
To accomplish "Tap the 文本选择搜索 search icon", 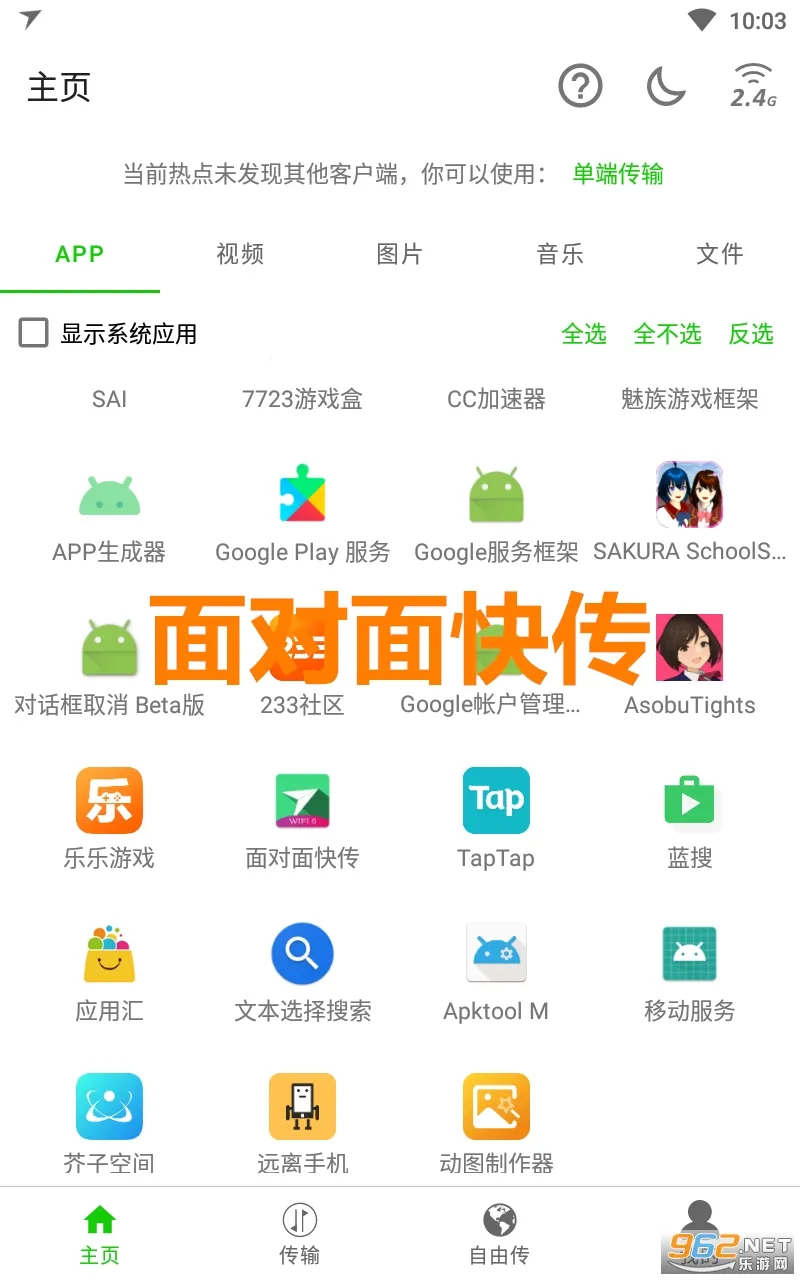I will coord(302,952).
